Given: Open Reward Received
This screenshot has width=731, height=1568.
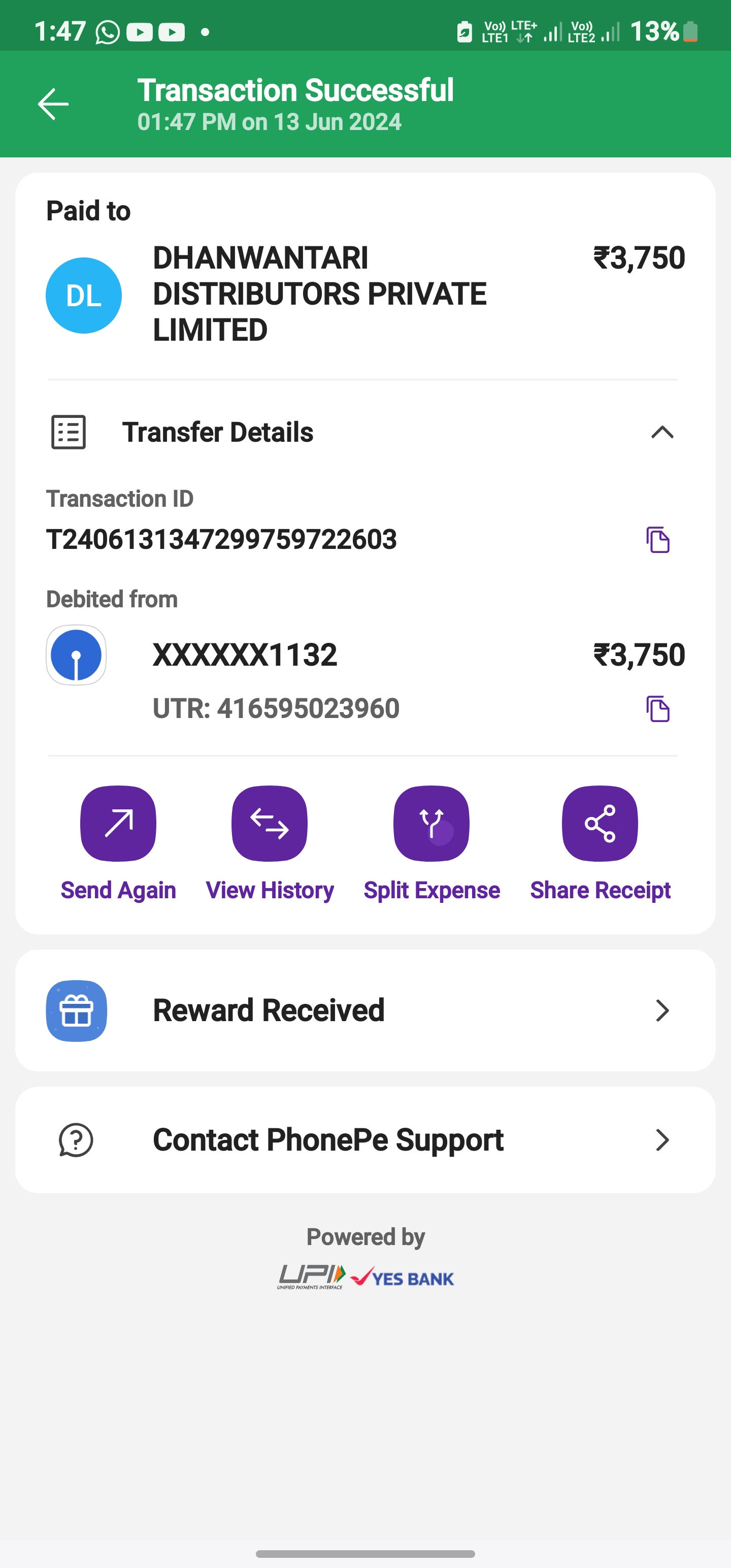Looking at the screenshot, I should 365,1010.
